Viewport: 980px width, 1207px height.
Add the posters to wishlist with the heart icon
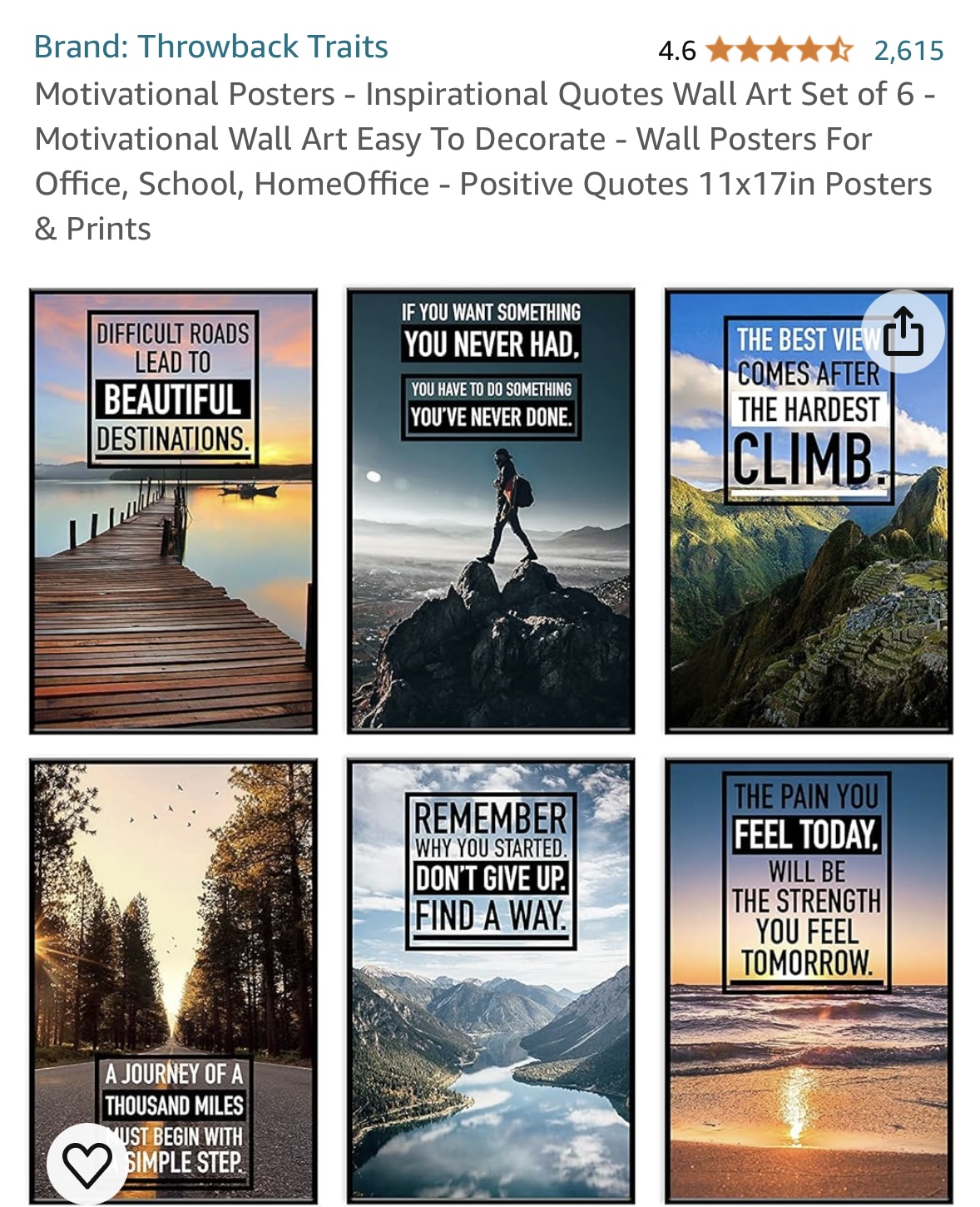click(87, 1163)
